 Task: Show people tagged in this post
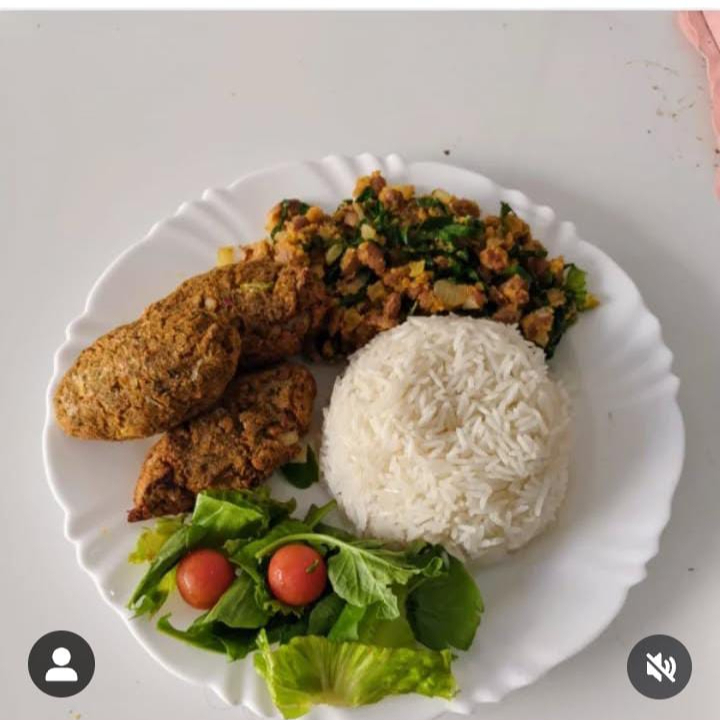61,664
